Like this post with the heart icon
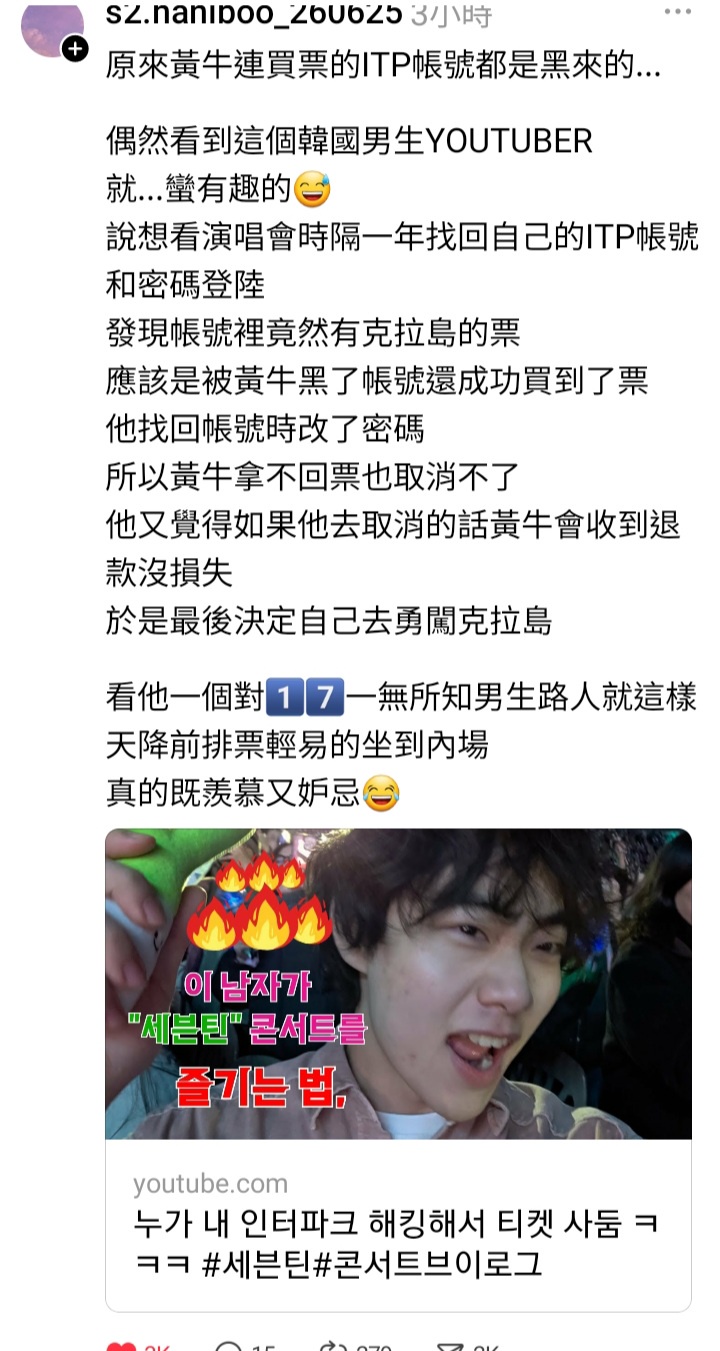Image resolution: width=720 pixels, height=1351 pixels. tap(121, 1344)
